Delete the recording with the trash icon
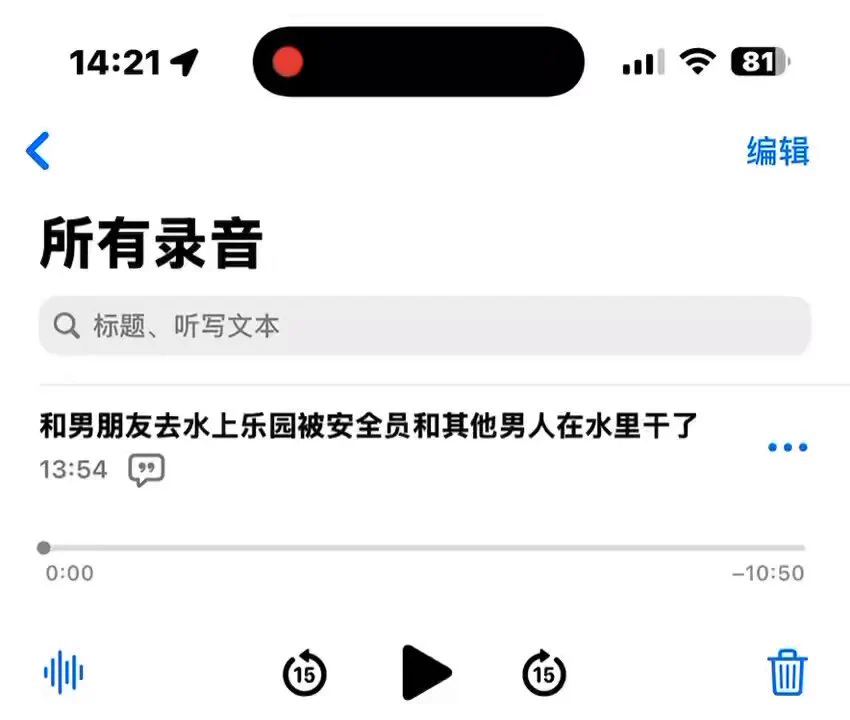 point(787,672)
